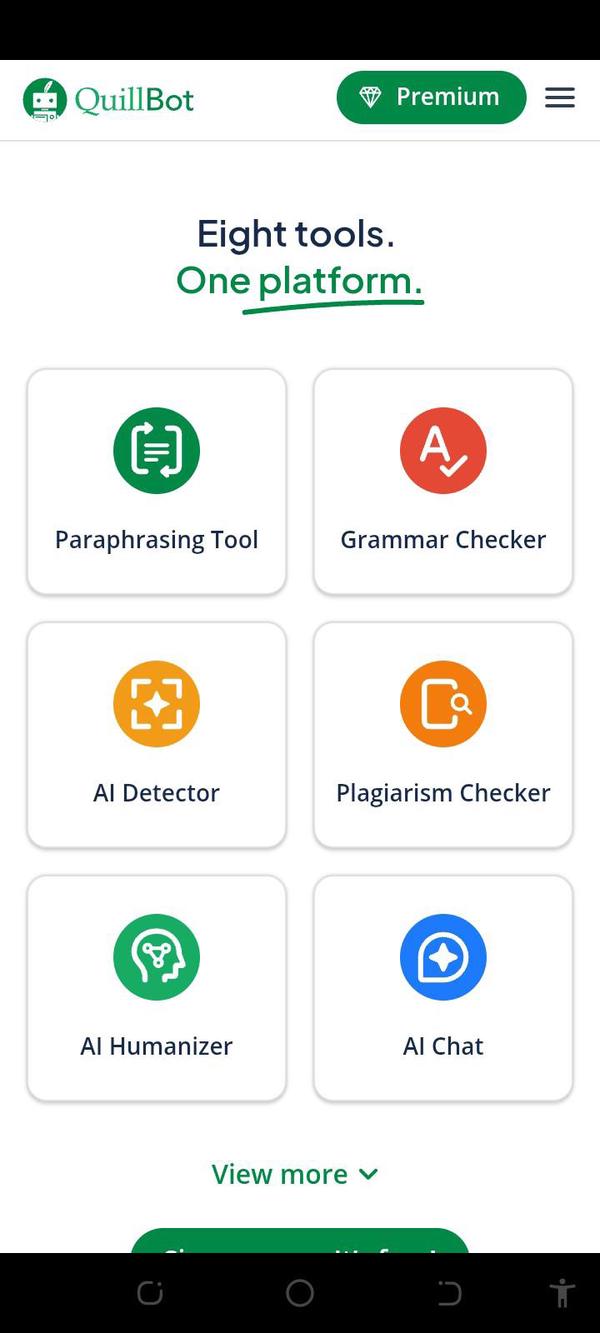Tap the system home button
The width and height of the screenshot is (600, 1333).
(300, 1293)
